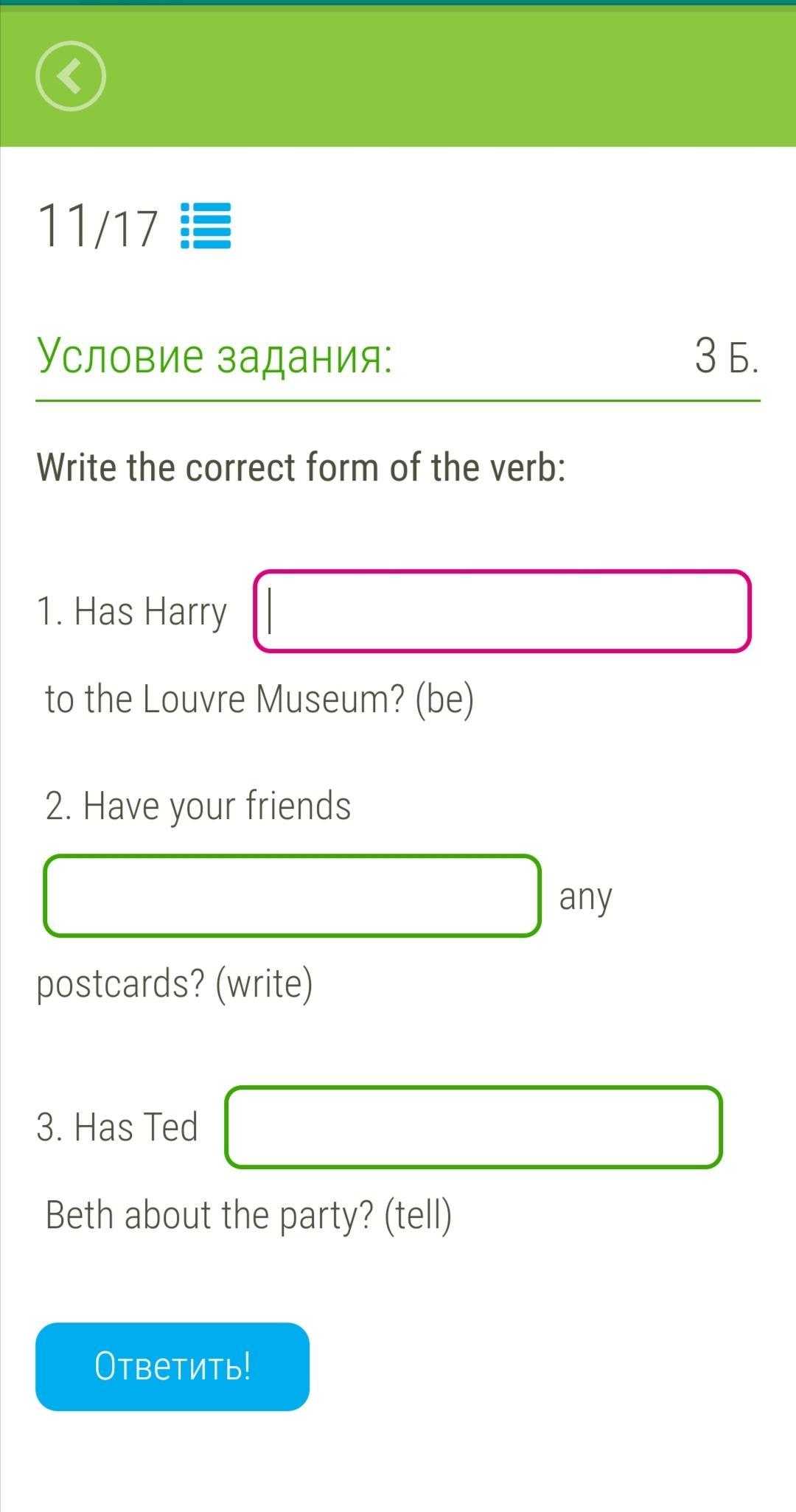Focus the answer field after "Has Harry"
The width and height of the screenshot is (796, 1512).
502,611
